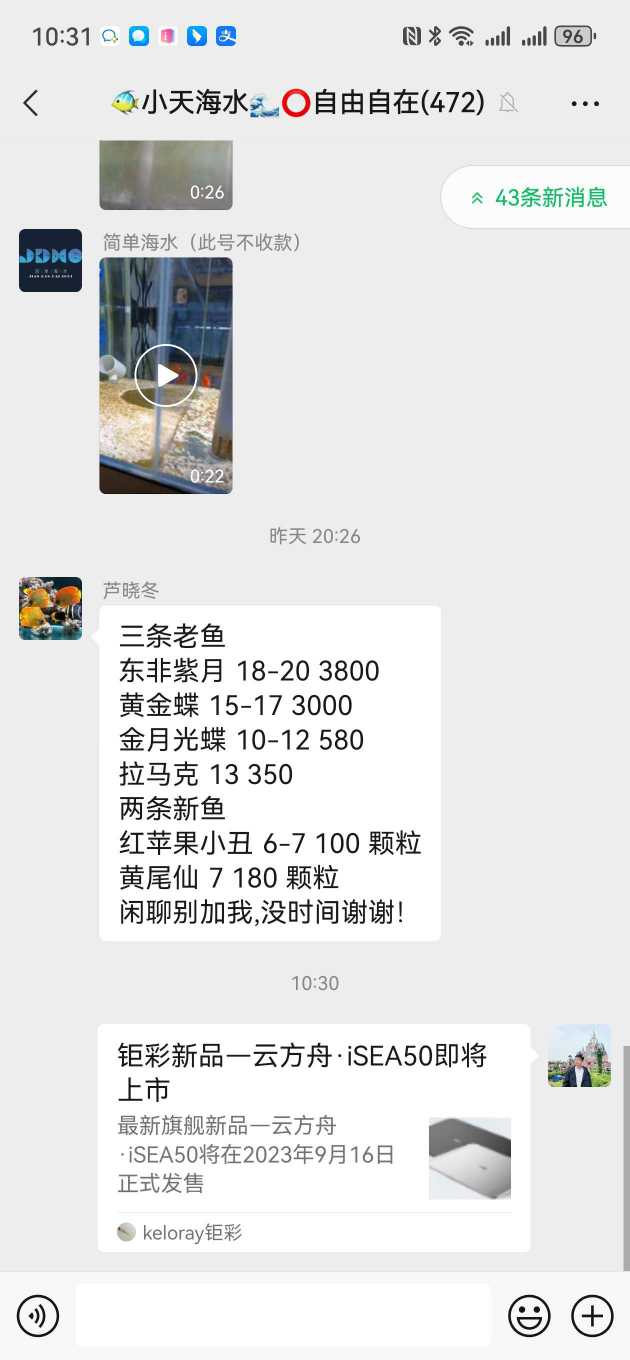
Task: Open the plus attachment menu
Action: click(x=592, y=1316)
